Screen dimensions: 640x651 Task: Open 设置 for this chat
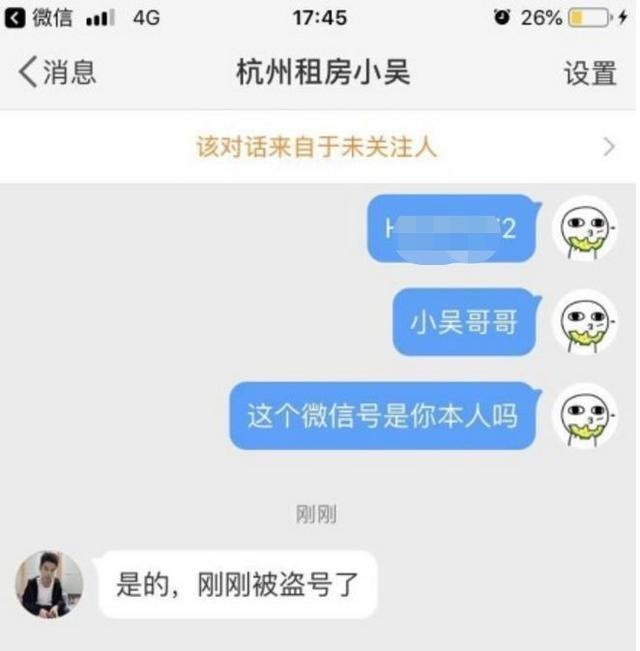click(x=590, y=73)
